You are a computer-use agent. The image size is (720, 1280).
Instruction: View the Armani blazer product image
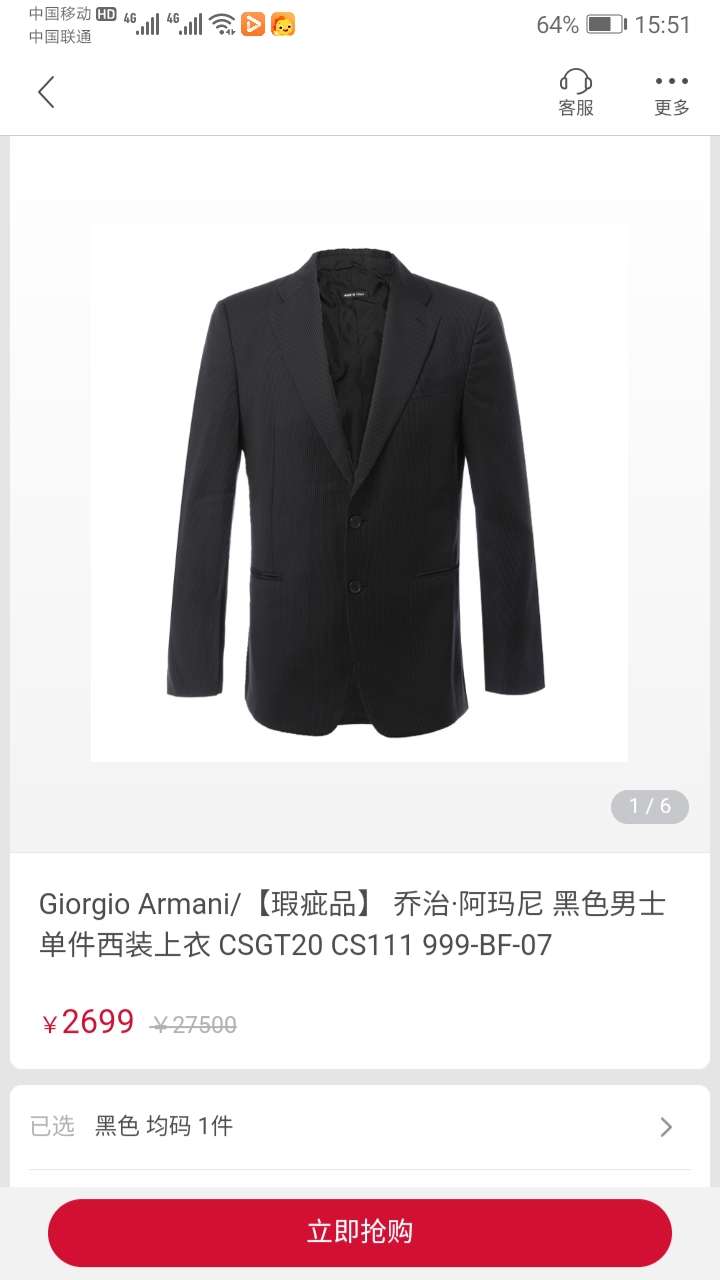tap(359, 492)
